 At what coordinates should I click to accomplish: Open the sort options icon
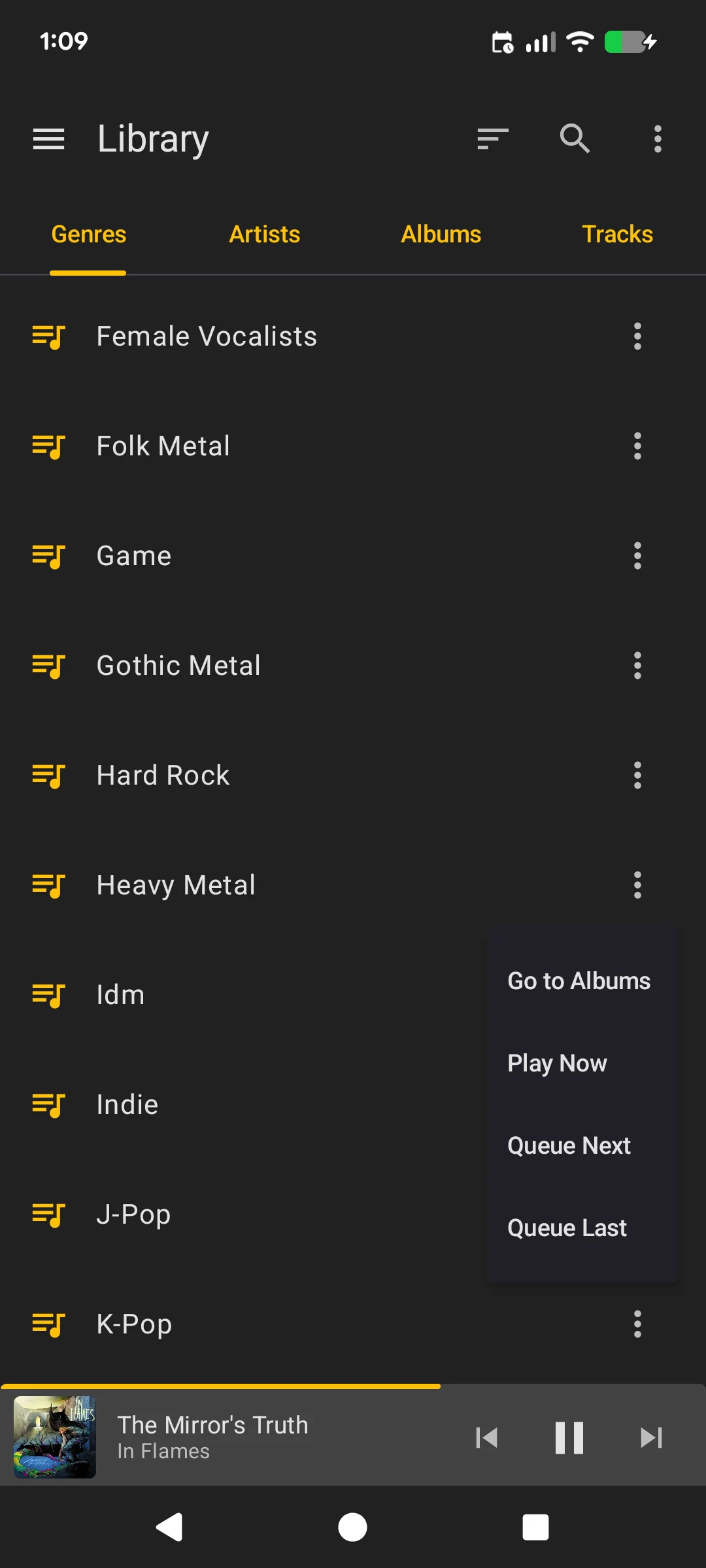point(493,139)
